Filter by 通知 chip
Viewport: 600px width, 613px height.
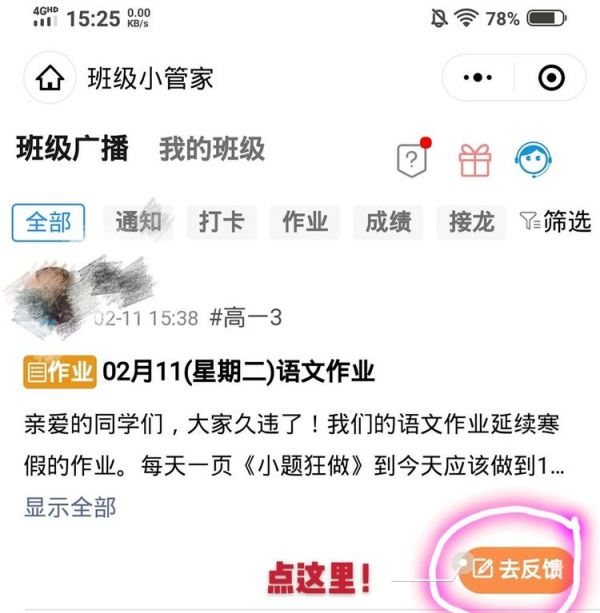[139, 222]
